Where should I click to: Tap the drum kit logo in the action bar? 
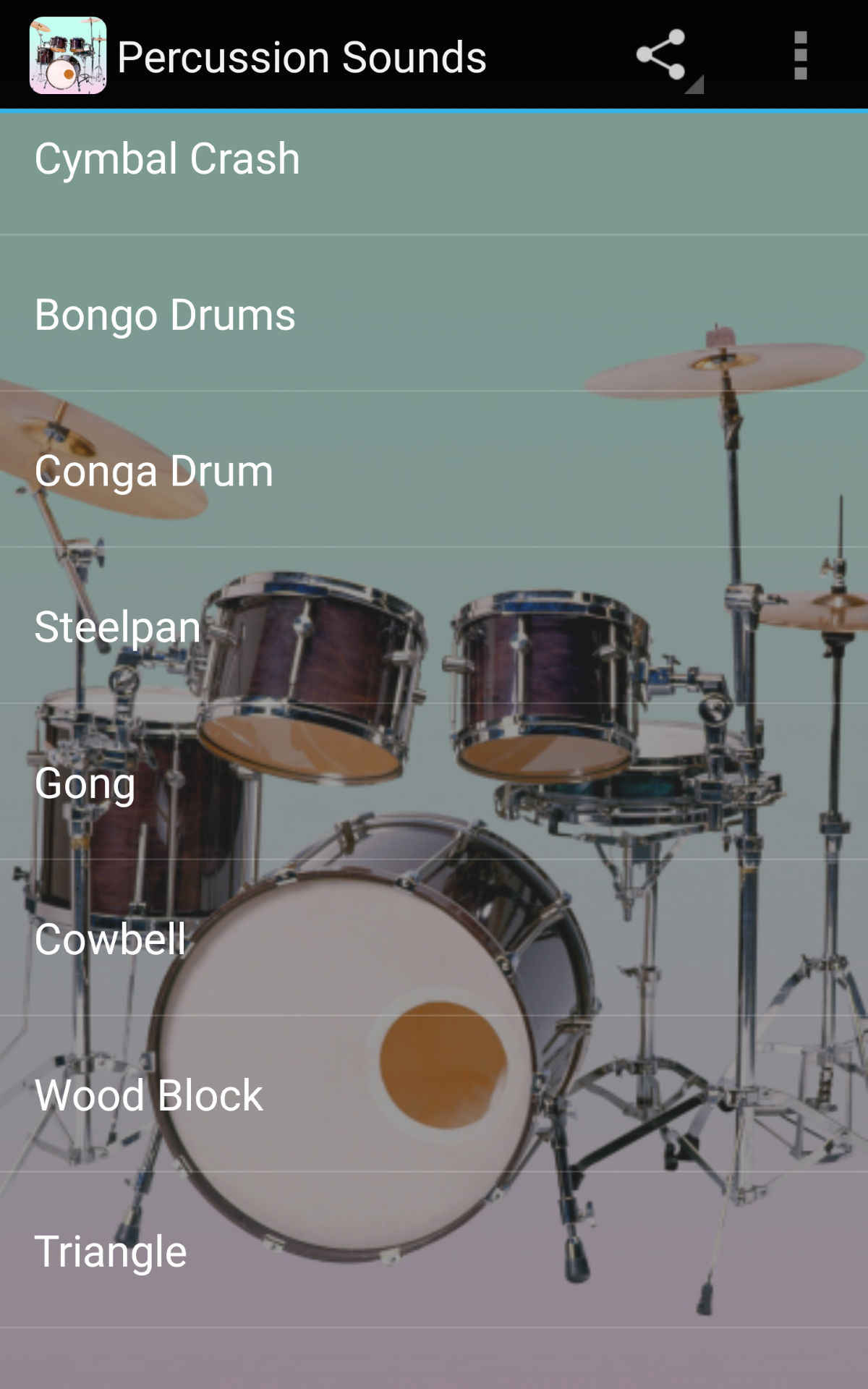tap(69, 56)
